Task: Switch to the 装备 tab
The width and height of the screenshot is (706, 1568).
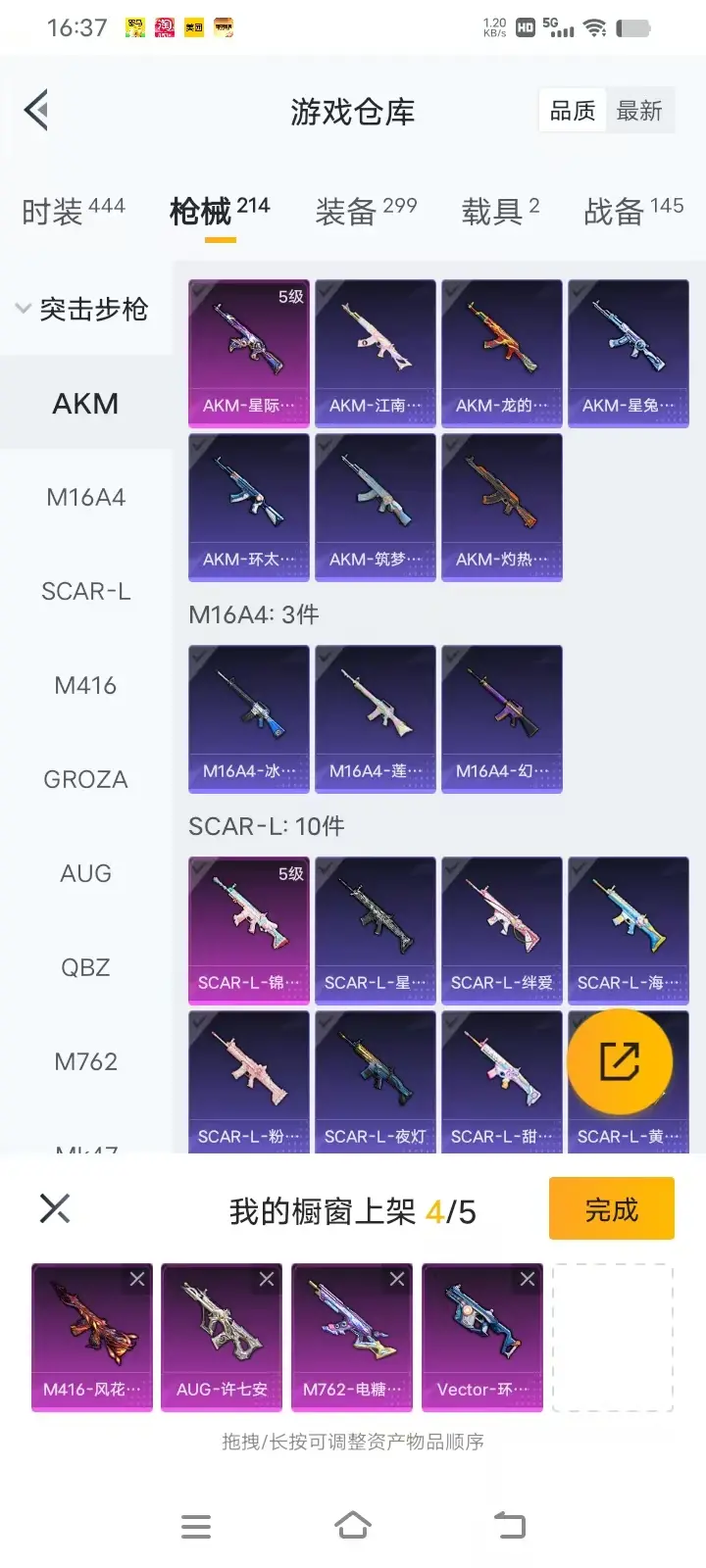Action: pos(365,211)
